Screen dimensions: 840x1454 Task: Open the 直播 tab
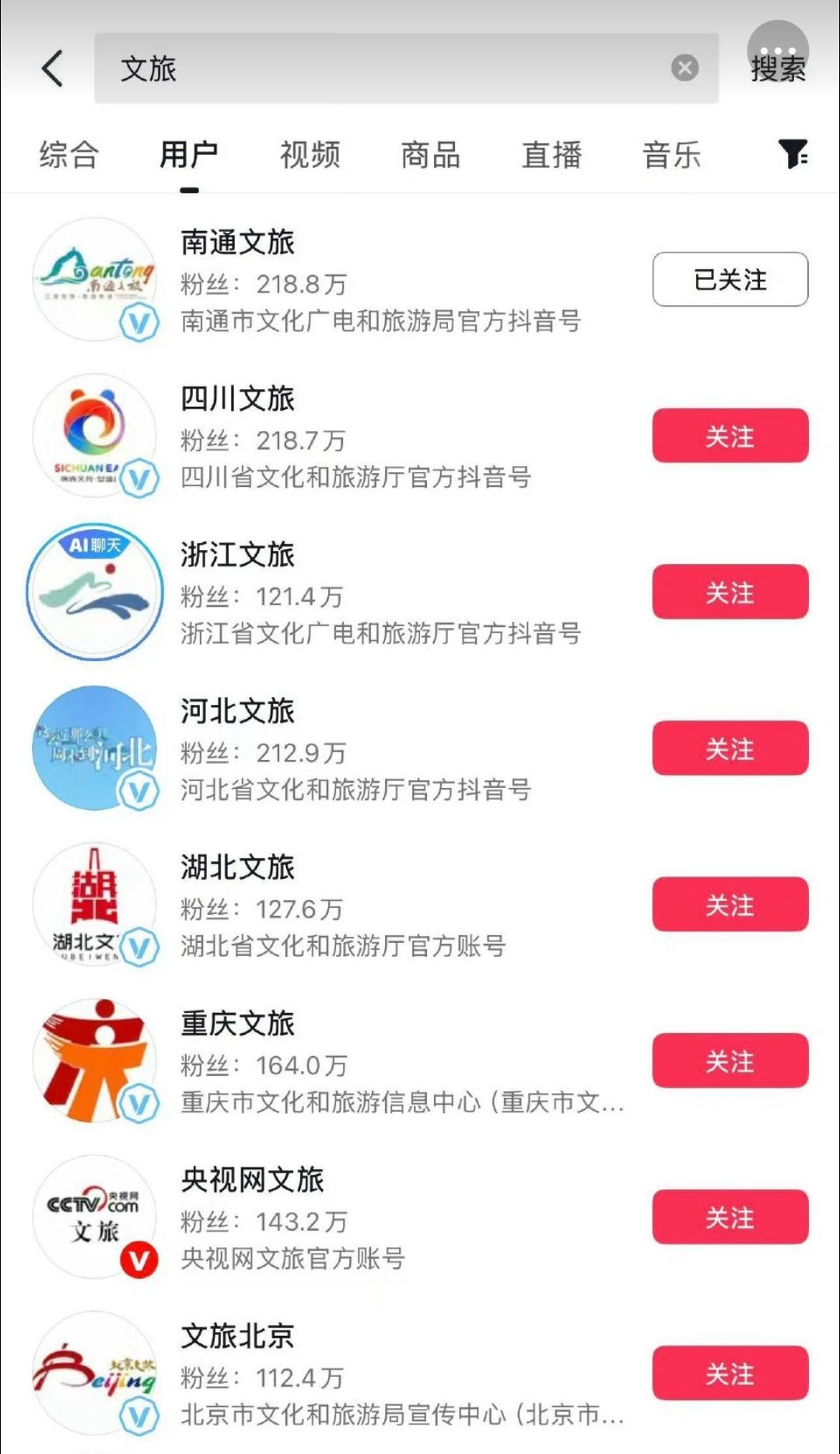pyautogui.click(x=552, y=155)
